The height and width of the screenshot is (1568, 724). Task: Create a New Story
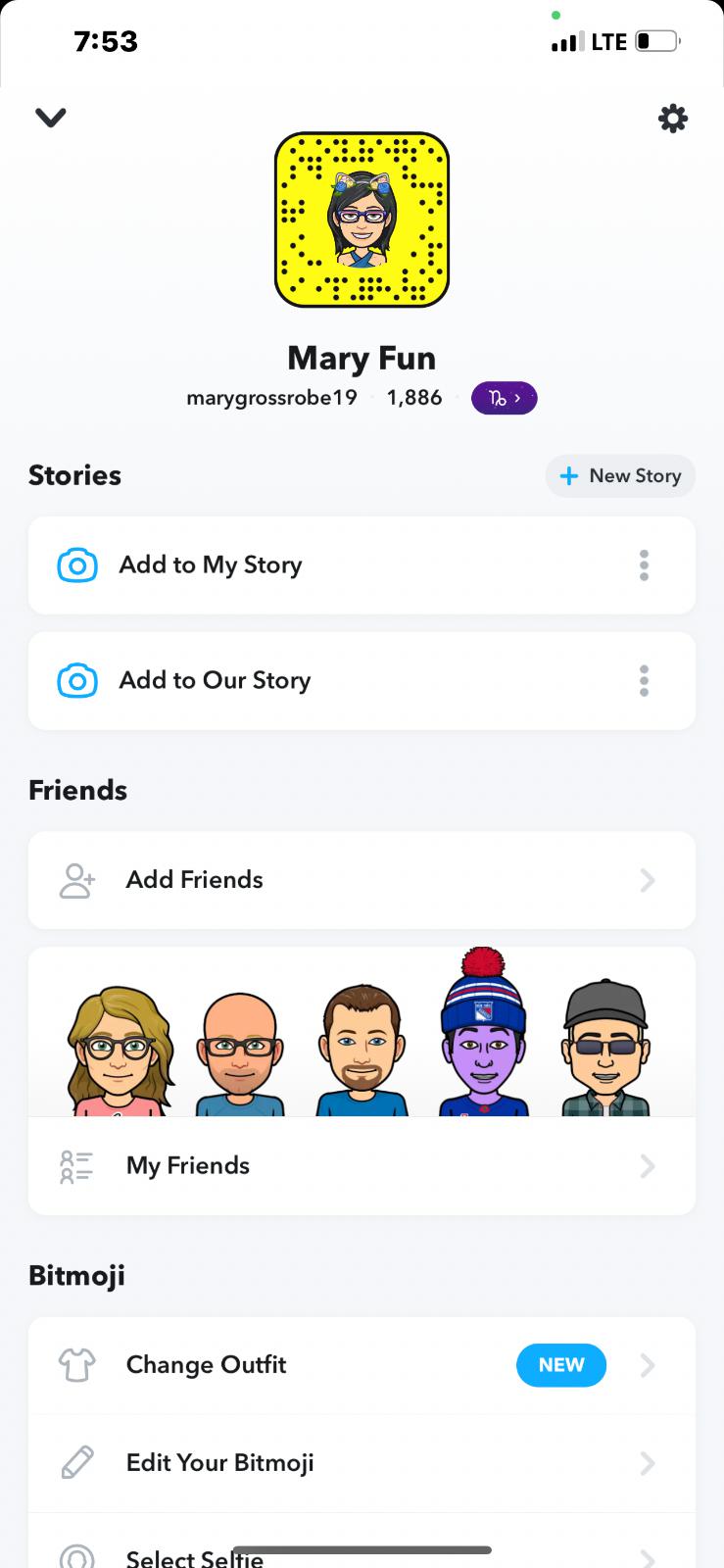point(620,476)
